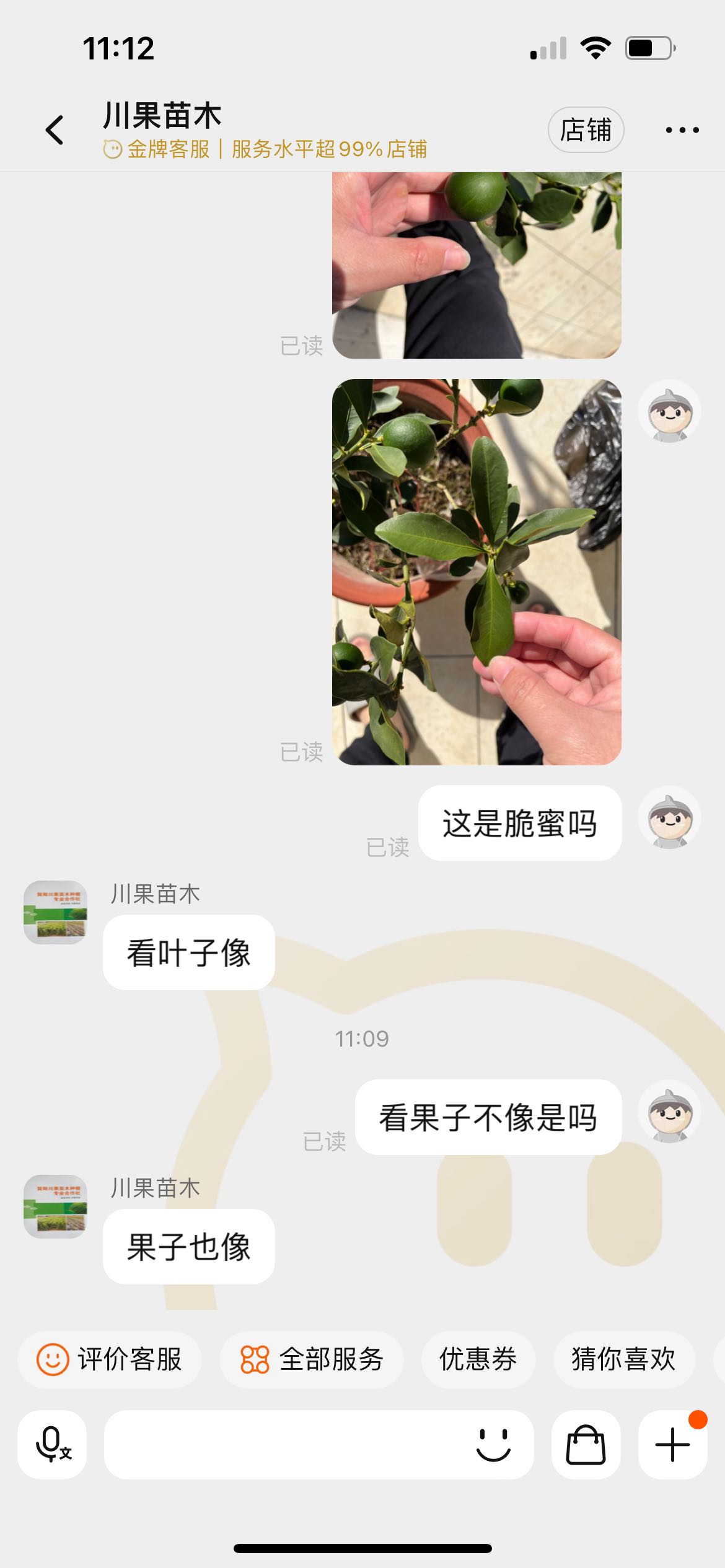725x1568 pixels.
Task: Tap 川果苗木 seller avatar beside 看叶子像
Action: [55, 912]
